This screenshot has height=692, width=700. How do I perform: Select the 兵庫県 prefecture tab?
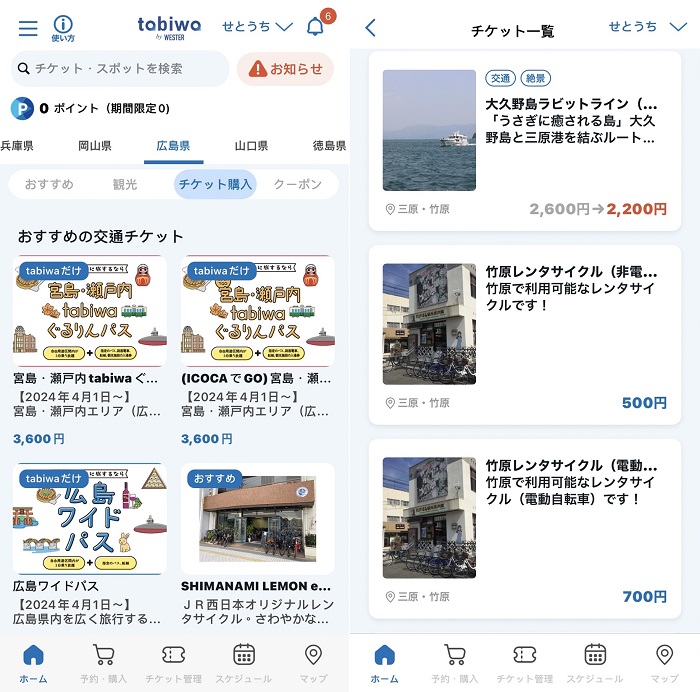pyautogui.click(x=17, y=146)
